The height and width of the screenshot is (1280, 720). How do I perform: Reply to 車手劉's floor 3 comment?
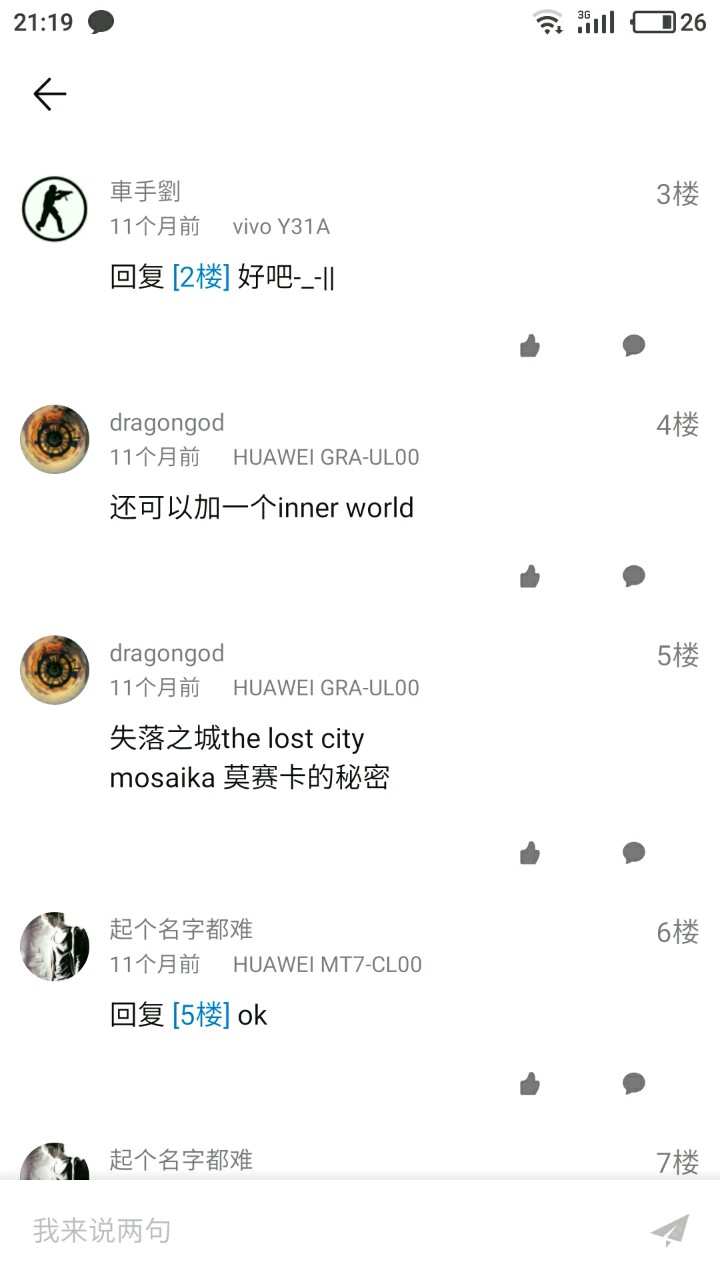pos(633,346)
